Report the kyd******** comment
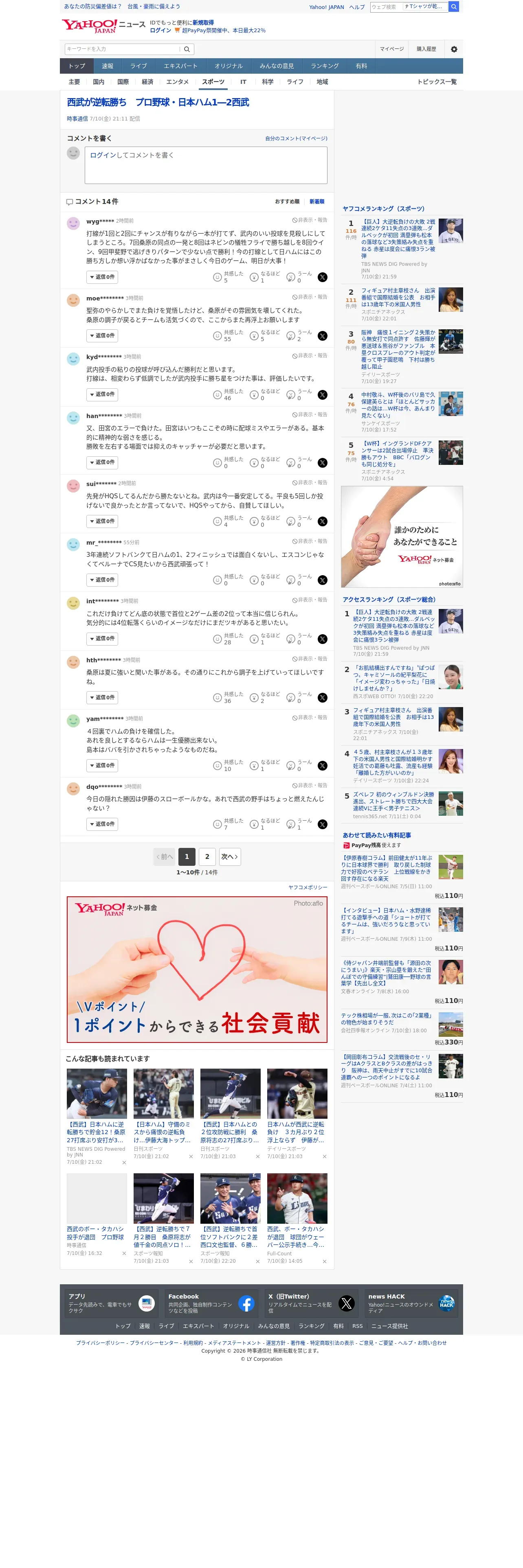This screenshot has width=523, height=1568. (309, 355)
